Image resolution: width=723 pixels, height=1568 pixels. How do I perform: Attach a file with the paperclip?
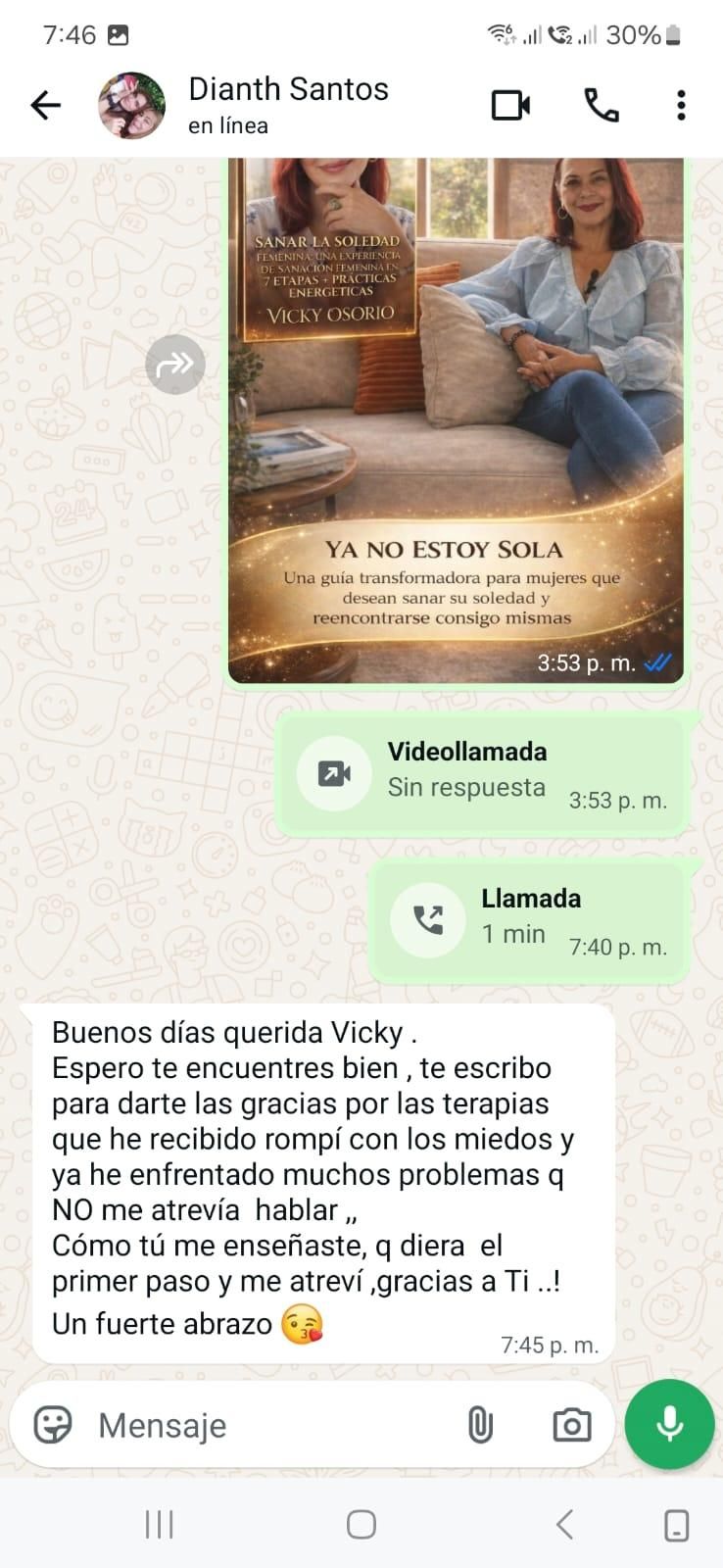[x=480, y=1424]
